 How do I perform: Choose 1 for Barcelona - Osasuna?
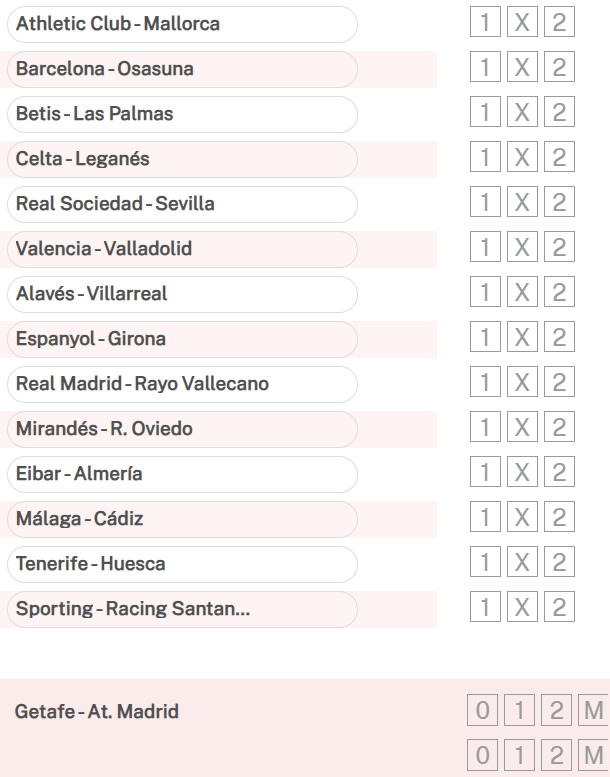coord(486,69)
